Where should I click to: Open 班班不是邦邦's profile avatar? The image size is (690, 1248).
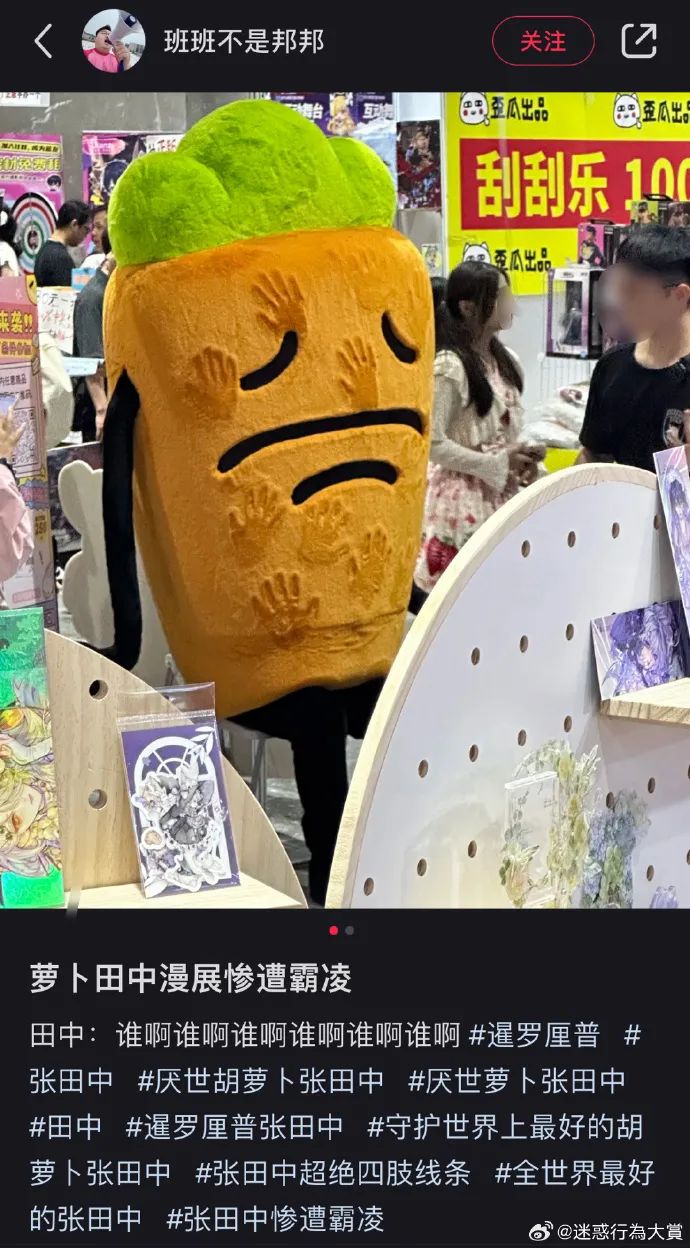[x=113, y=41]
